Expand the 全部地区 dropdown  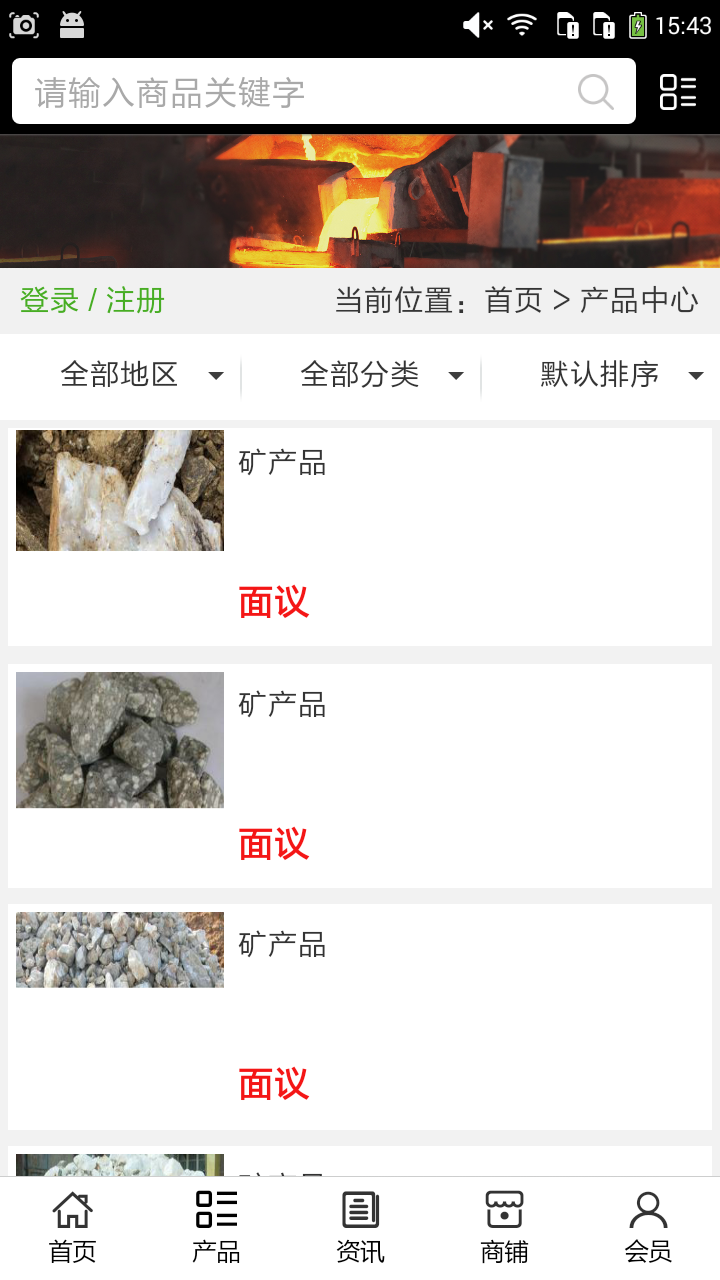pyautogui.click(x=140, y=375)
